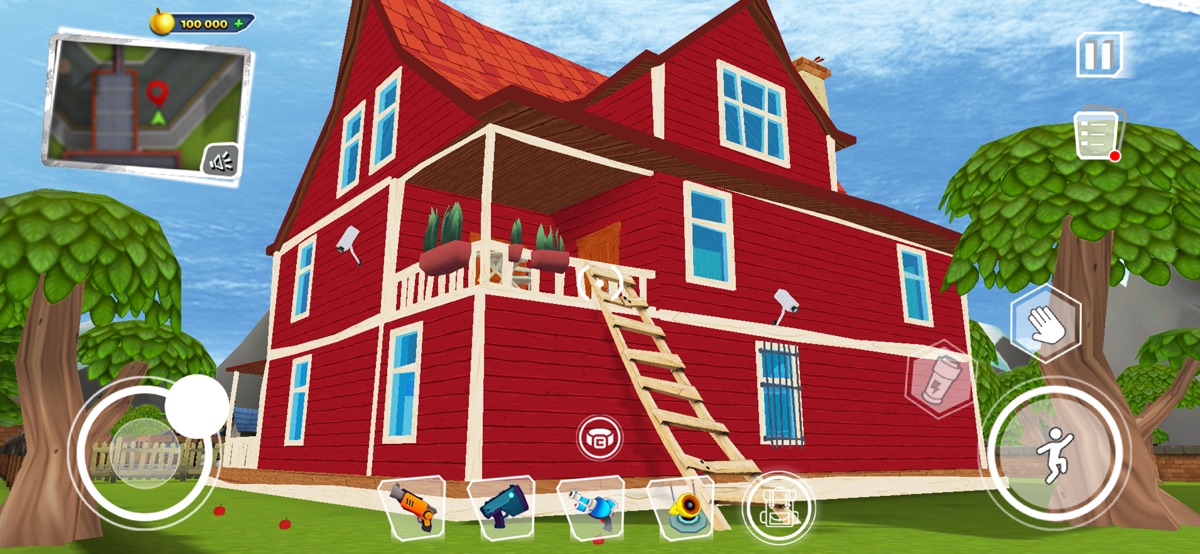1200x554 pixels.
Task: Open the backpack inventory
Action: (x=779, y=505)
